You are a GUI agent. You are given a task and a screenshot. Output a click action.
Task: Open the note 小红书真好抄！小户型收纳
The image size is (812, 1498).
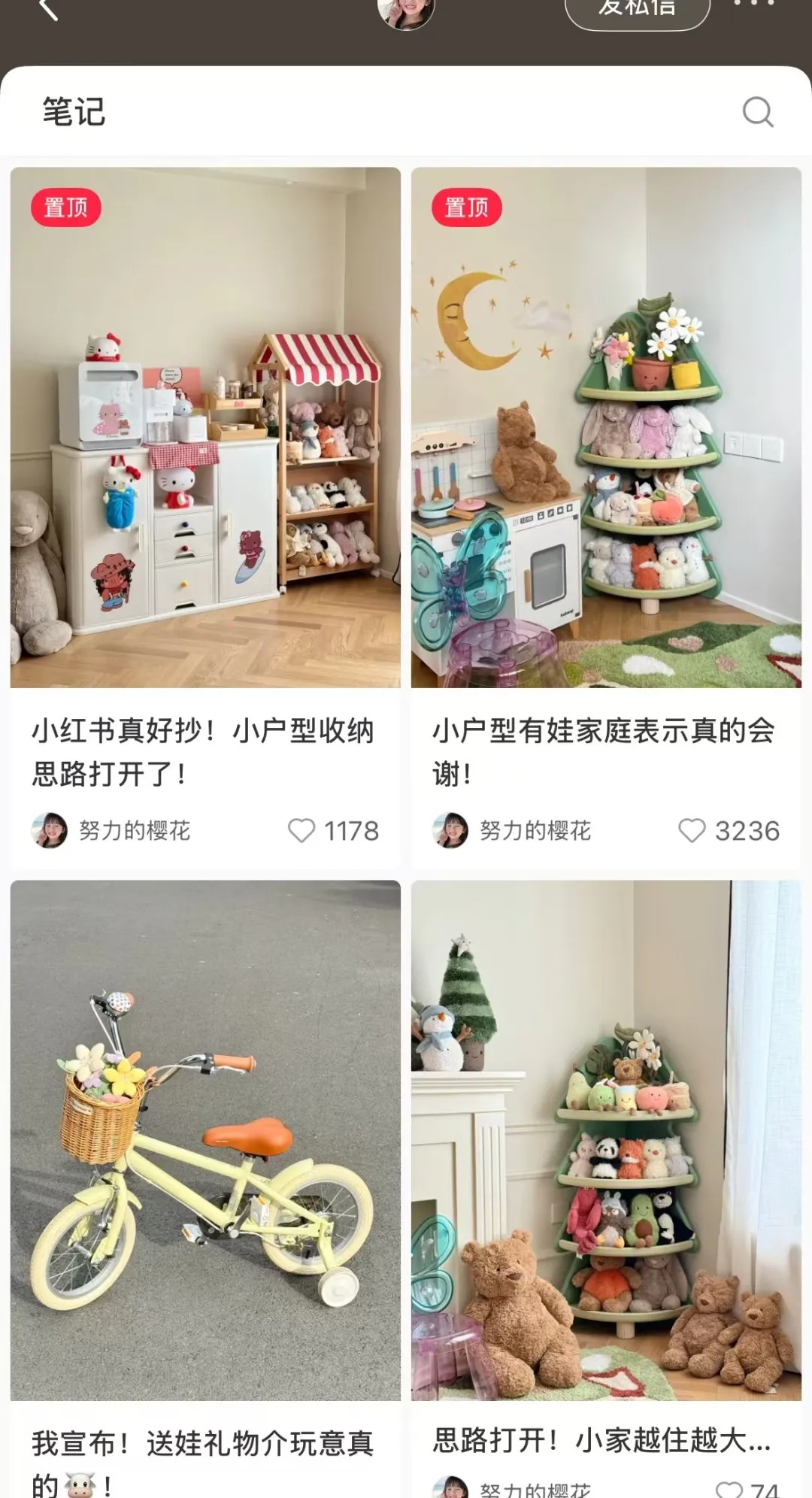pos(205,427)
